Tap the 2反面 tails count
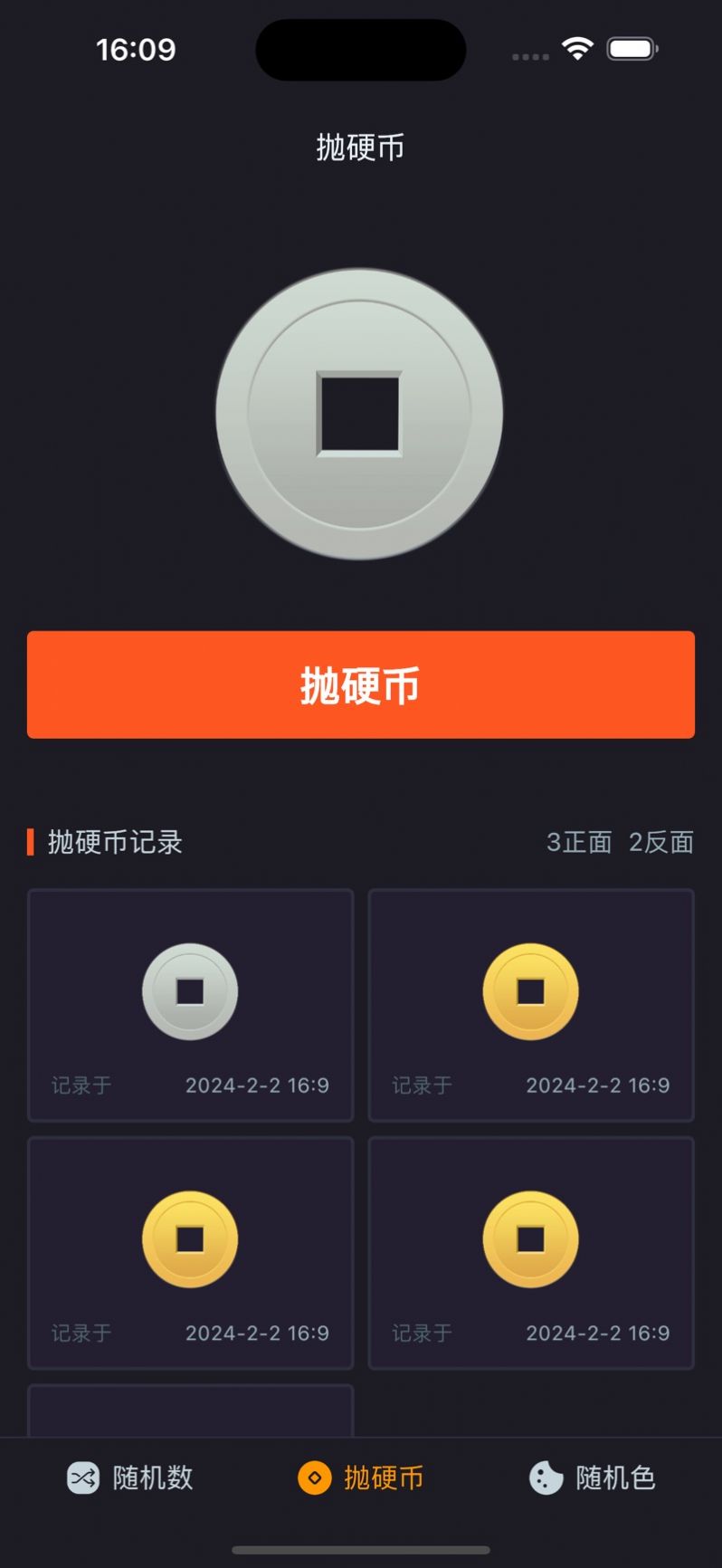This screenshot has height=1568, width=722. click(661, 842)
